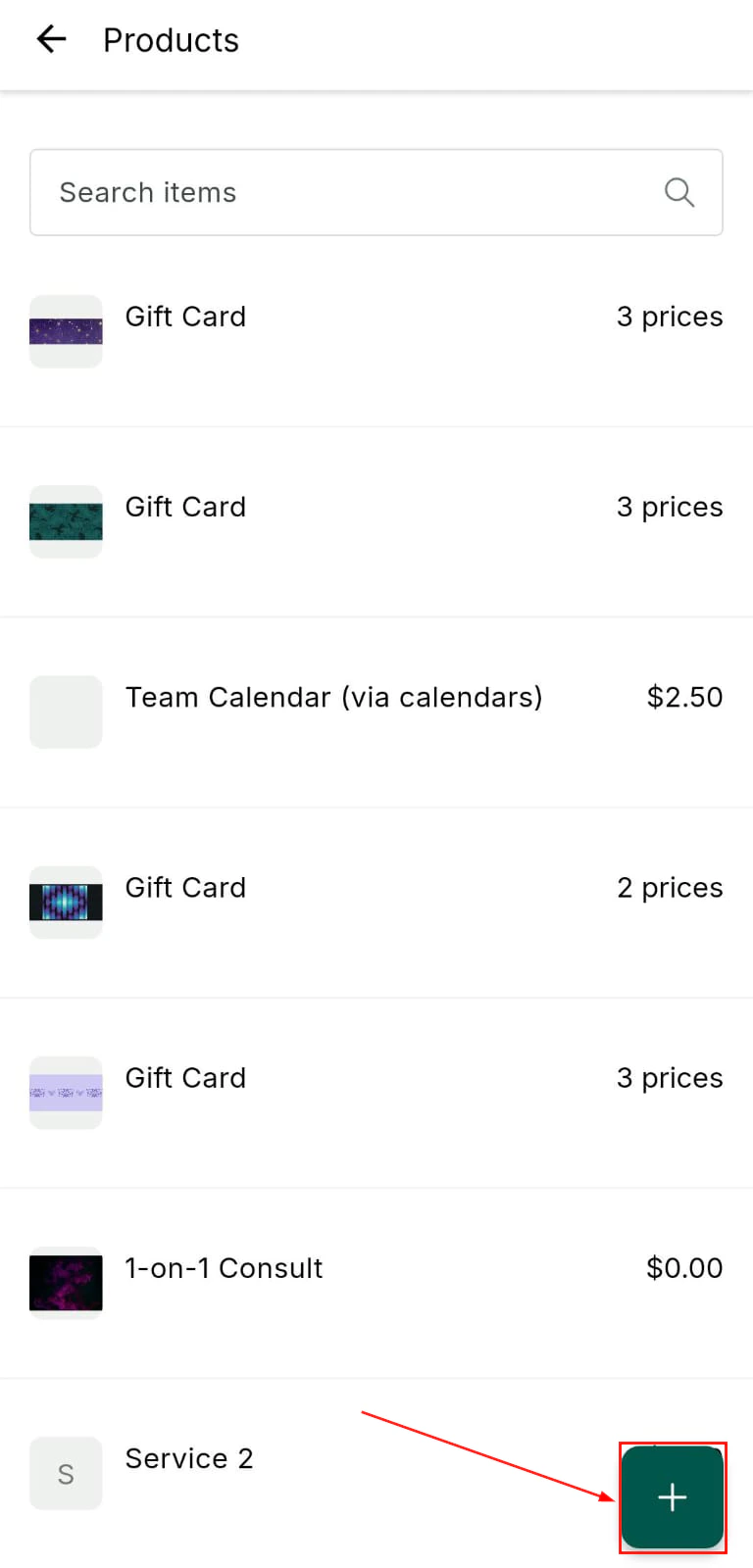
Task: Tap the teal plus button to add product
Action: click(x=673, y=1497)
